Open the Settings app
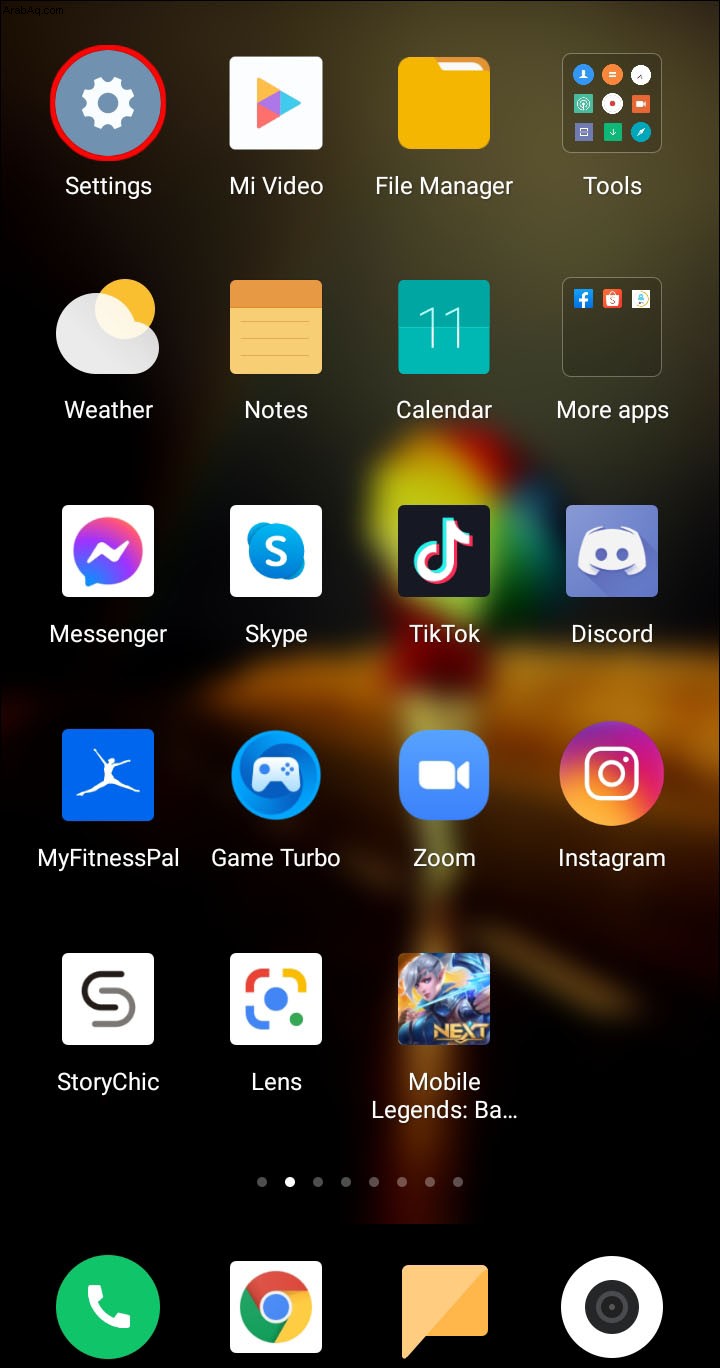This screenshot has width=720, height=1368. click(108, 103)
